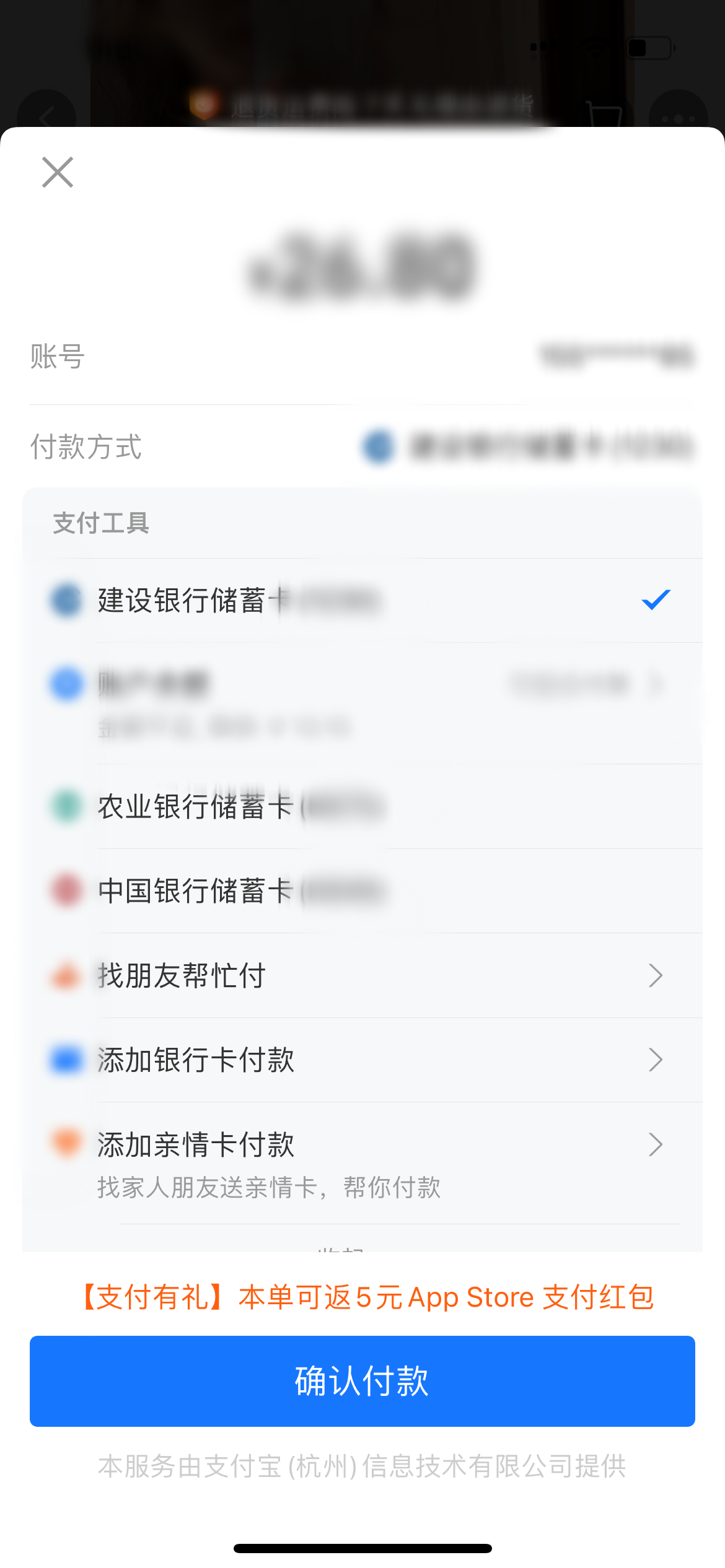Close the payment sheet with the X

point(58,172)
